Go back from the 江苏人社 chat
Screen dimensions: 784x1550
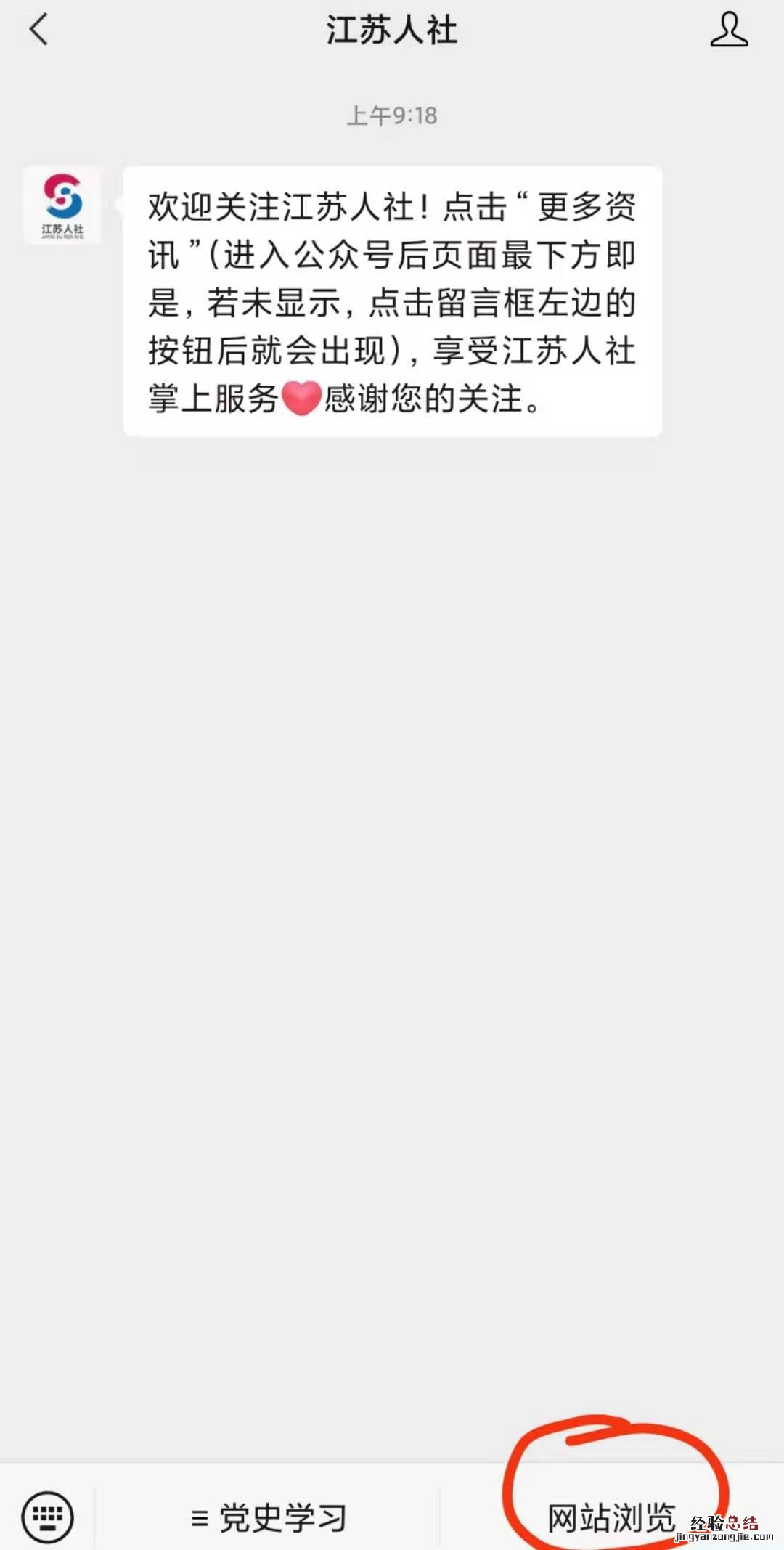(x=39, y=30)
